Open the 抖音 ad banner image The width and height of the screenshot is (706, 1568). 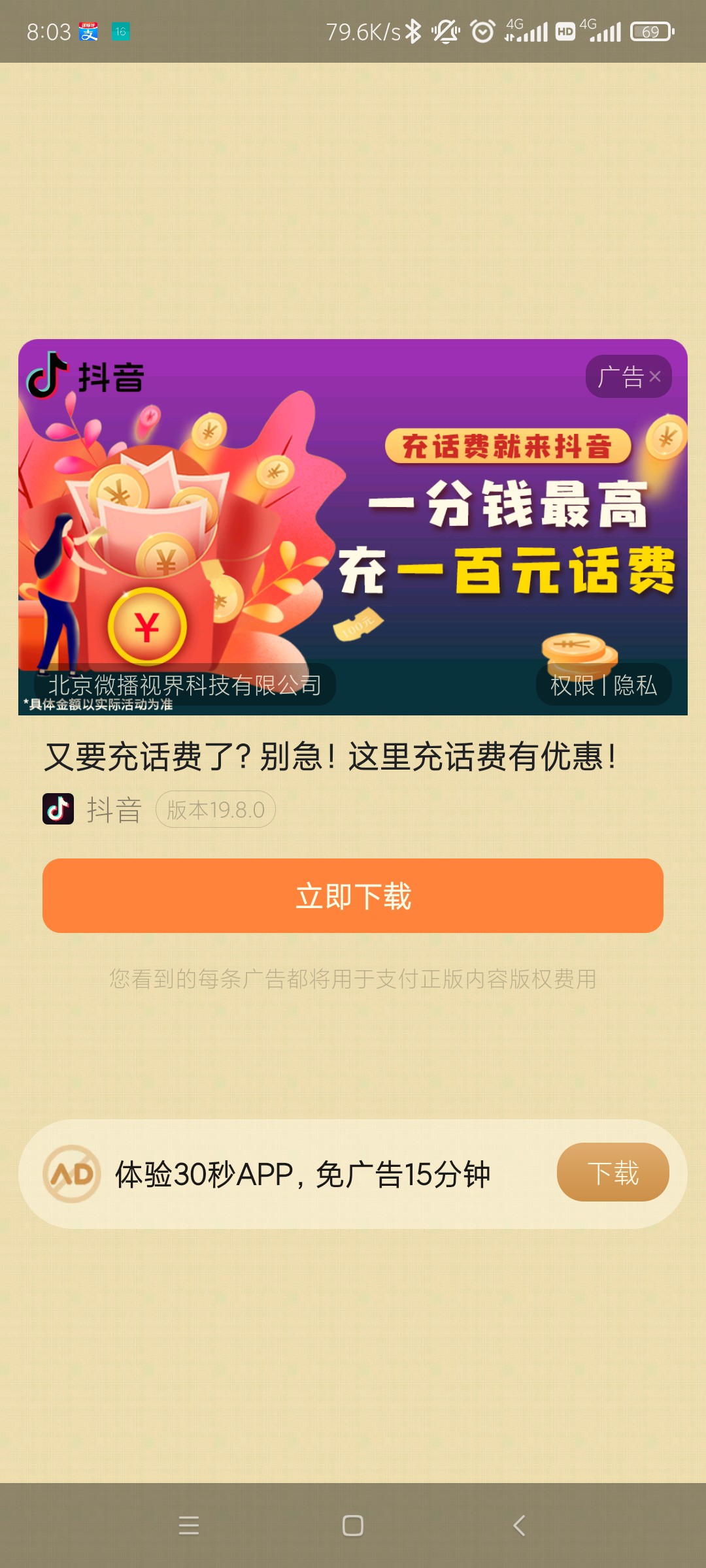coord(353,523)
